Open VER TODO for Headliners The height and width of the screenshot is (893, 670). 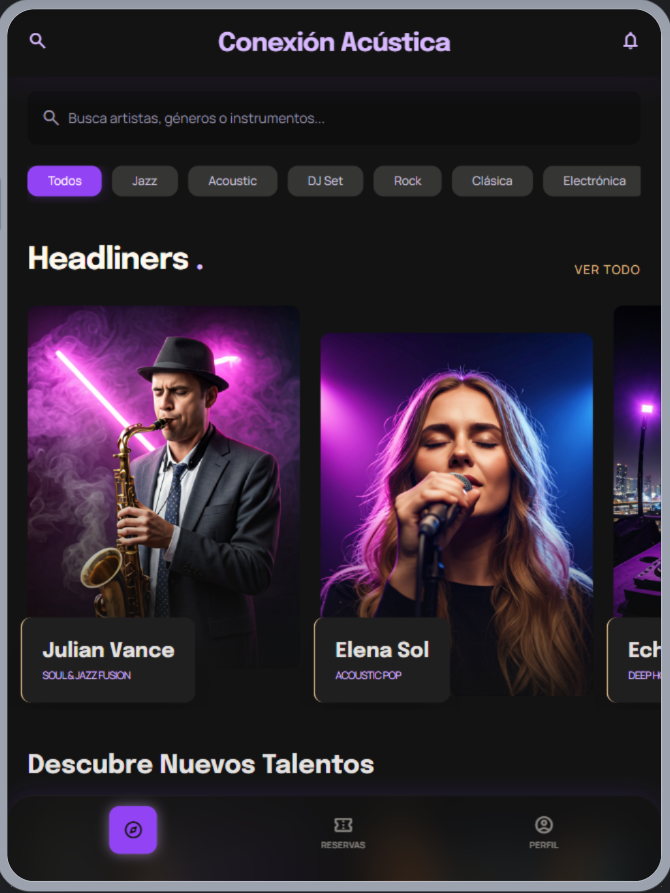click(x=606, y=270)
